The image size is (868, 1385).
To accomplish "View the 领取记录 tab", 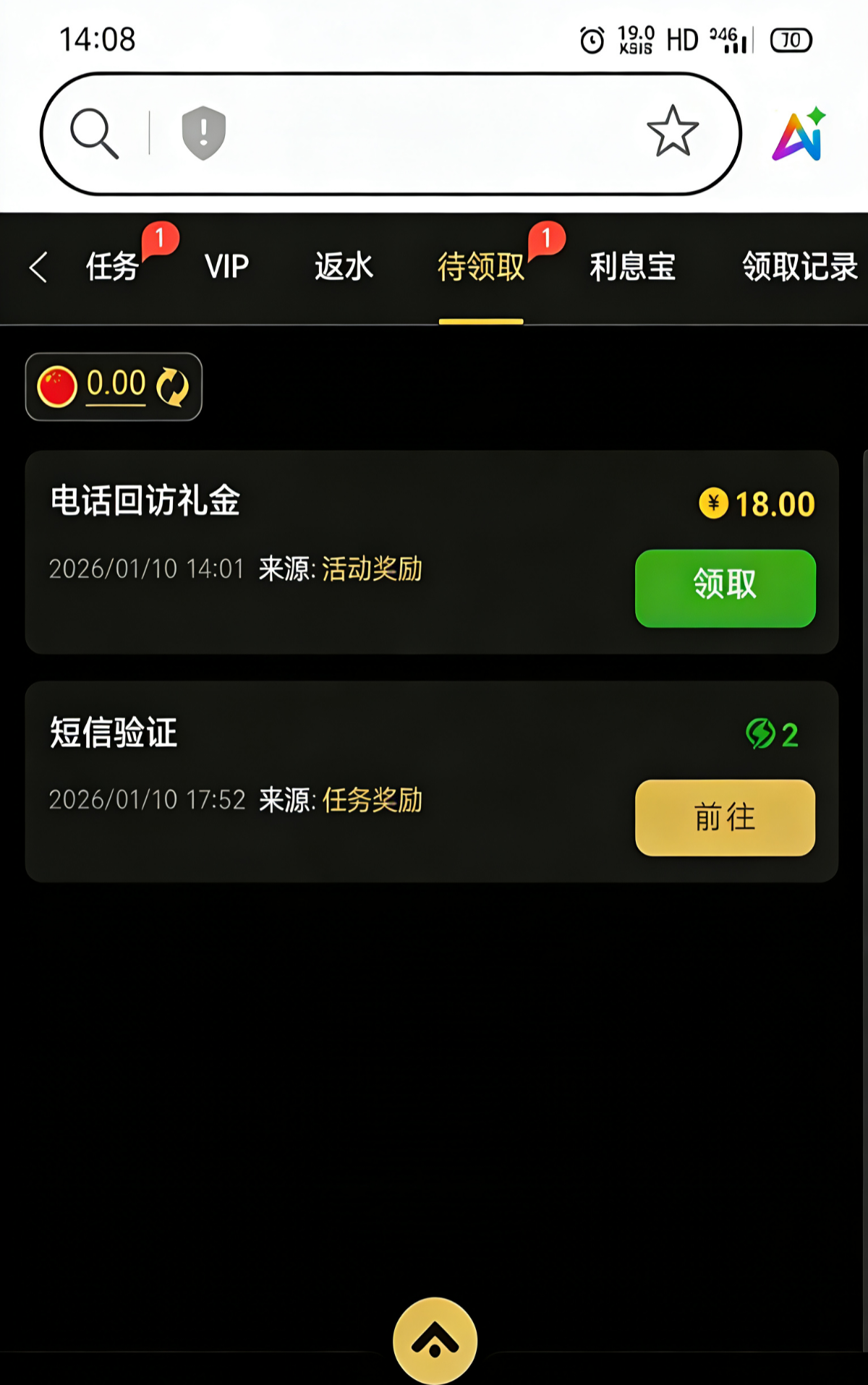I will click(x=799, y=266).
